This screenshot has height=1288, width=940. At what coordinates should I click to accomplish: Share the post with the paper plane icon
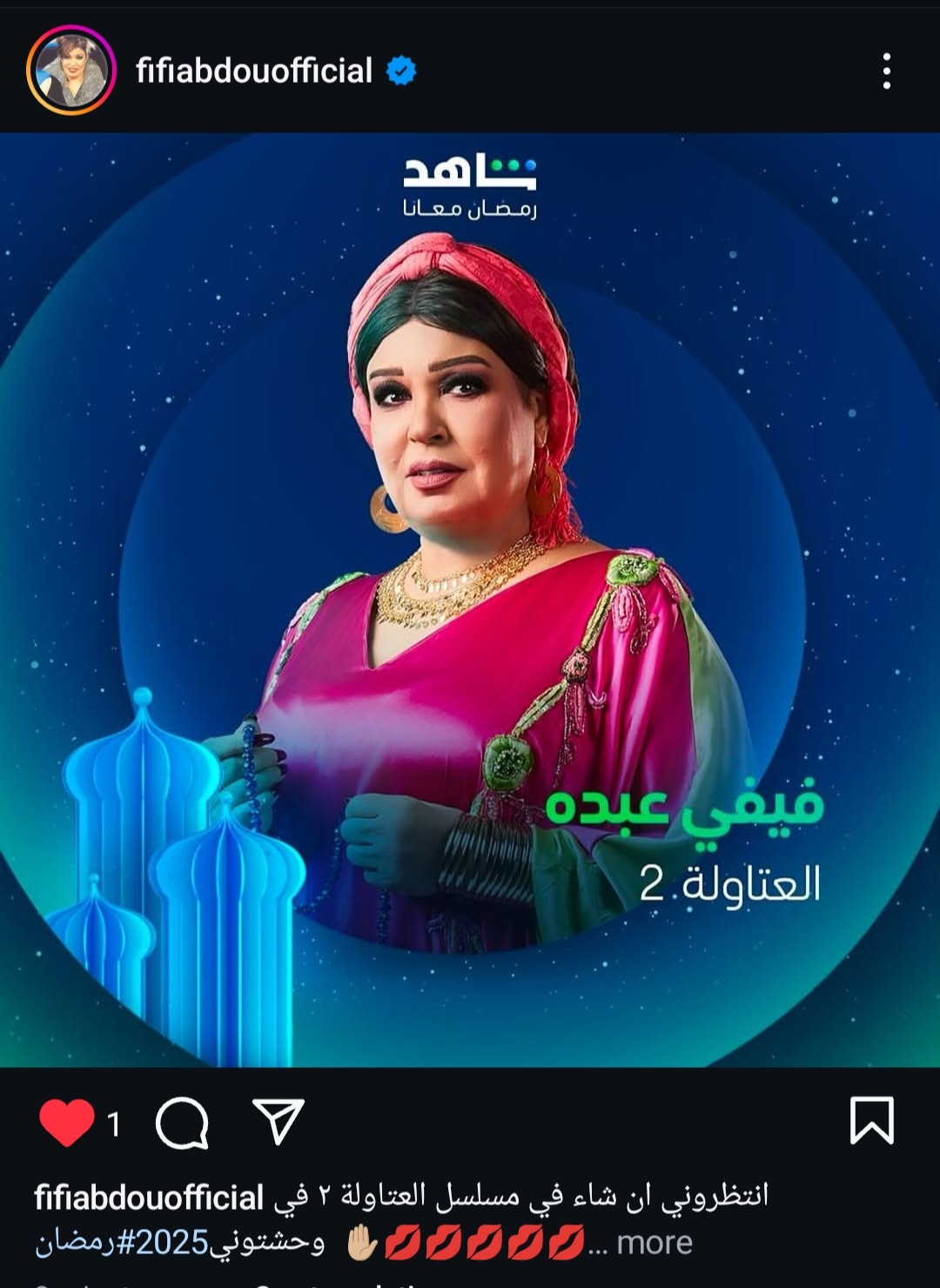coord(278,1121)
